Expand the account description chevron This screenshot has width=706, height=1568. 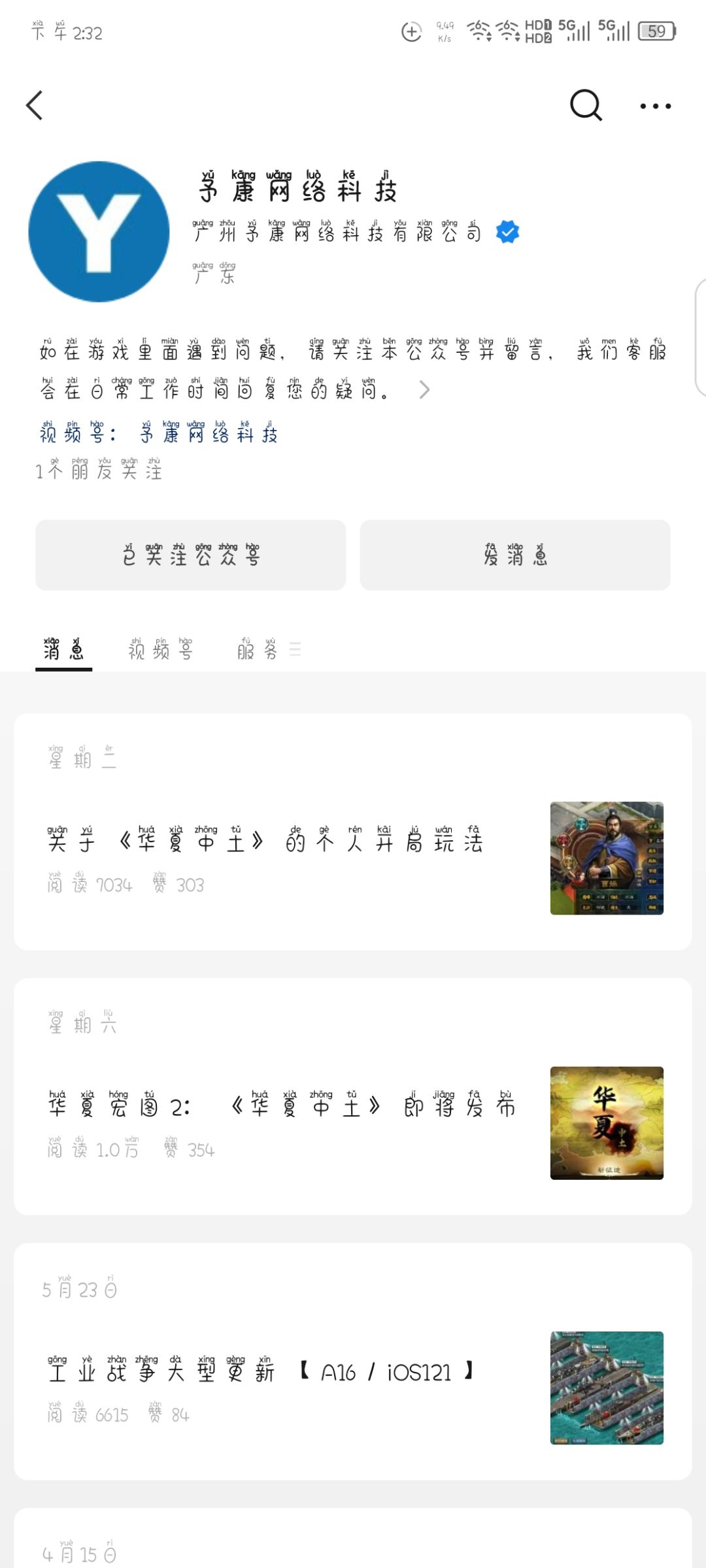point(424,390)
